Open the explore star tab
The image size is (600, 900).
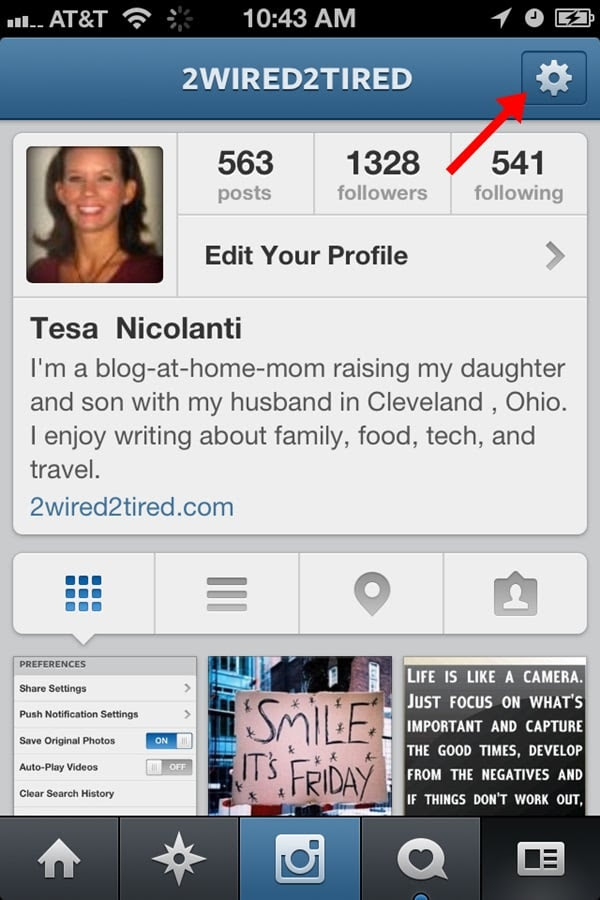(x=179, y=857)
